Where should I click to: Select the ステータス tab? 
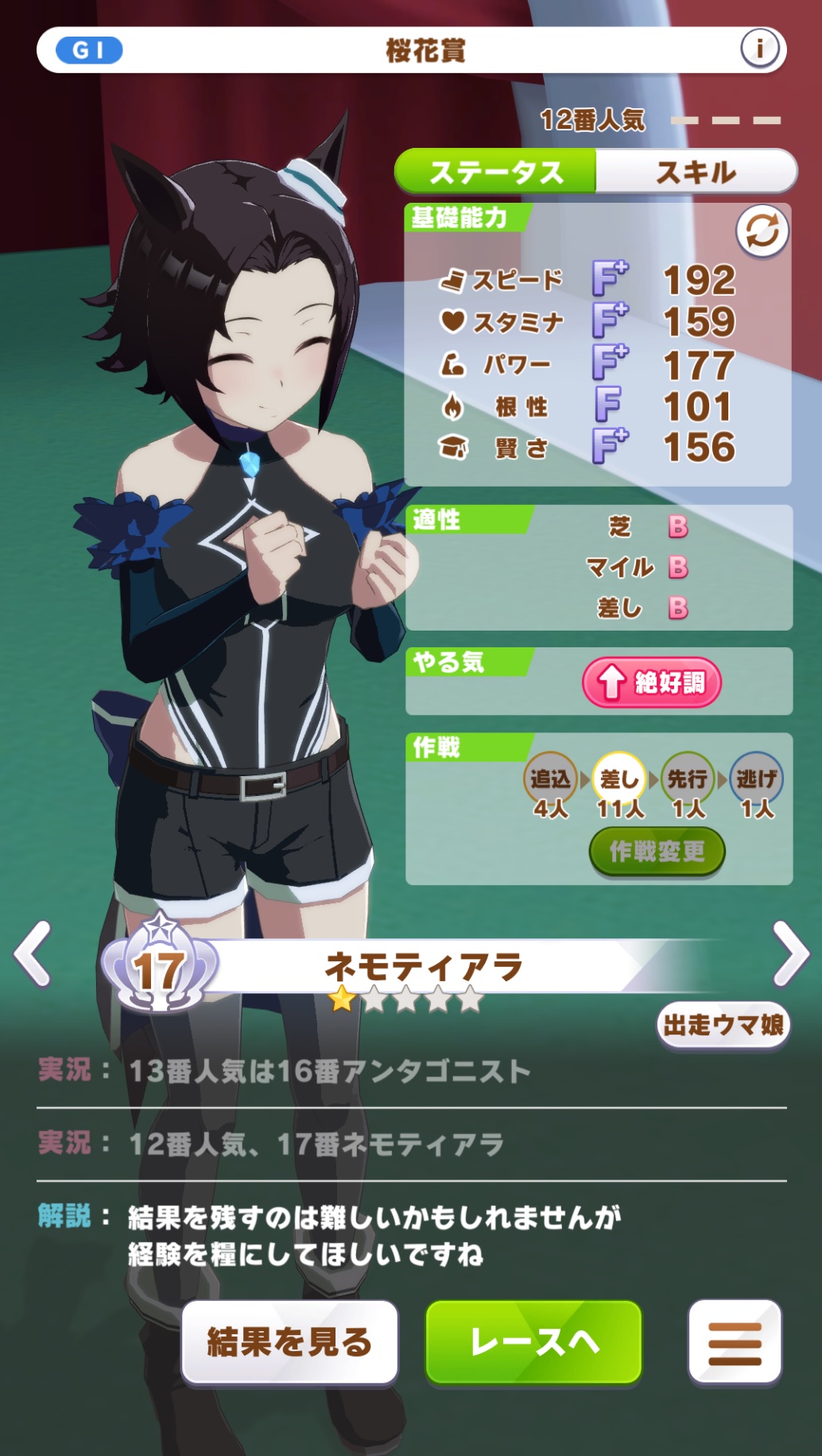click(x=496, y=172)
